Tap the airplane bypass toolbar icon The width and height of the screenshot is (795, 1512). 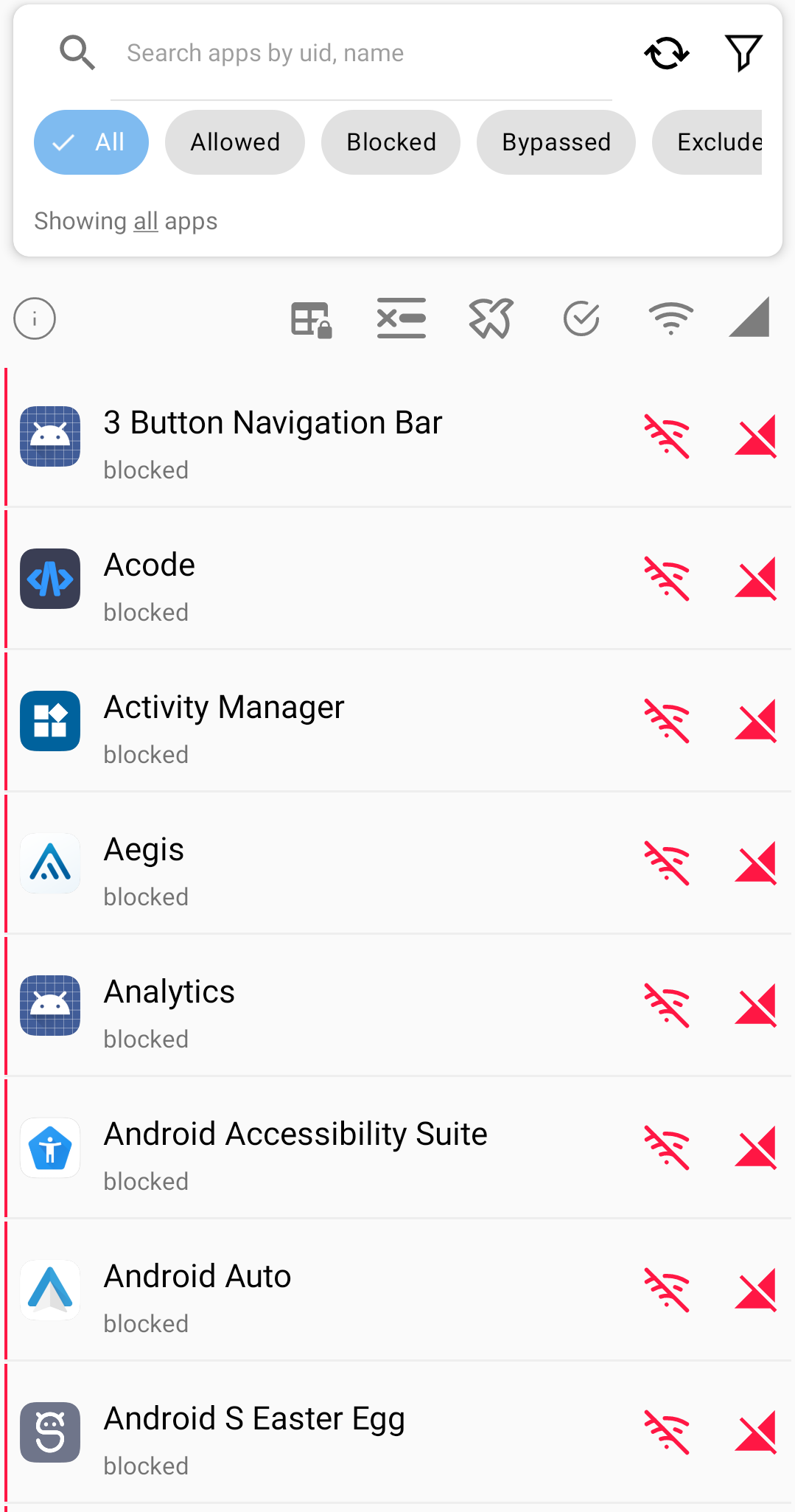491,318
